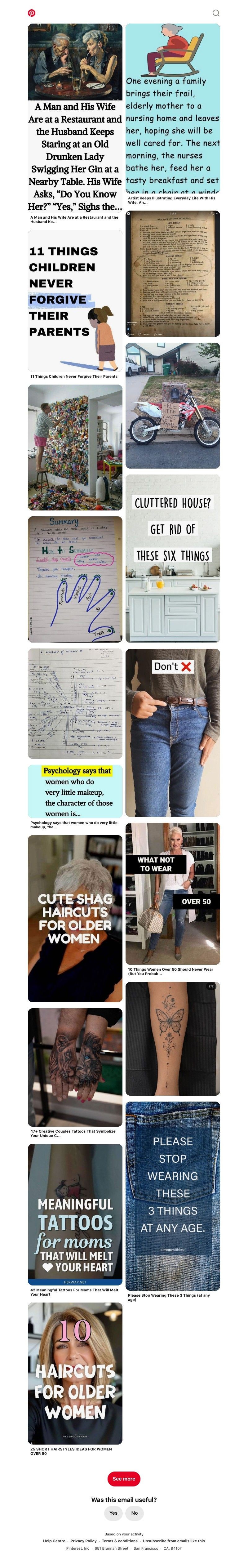
Task: Open the Summary hand-drawing notes pin
Action: pyautogui.click(x=75, y=579)
